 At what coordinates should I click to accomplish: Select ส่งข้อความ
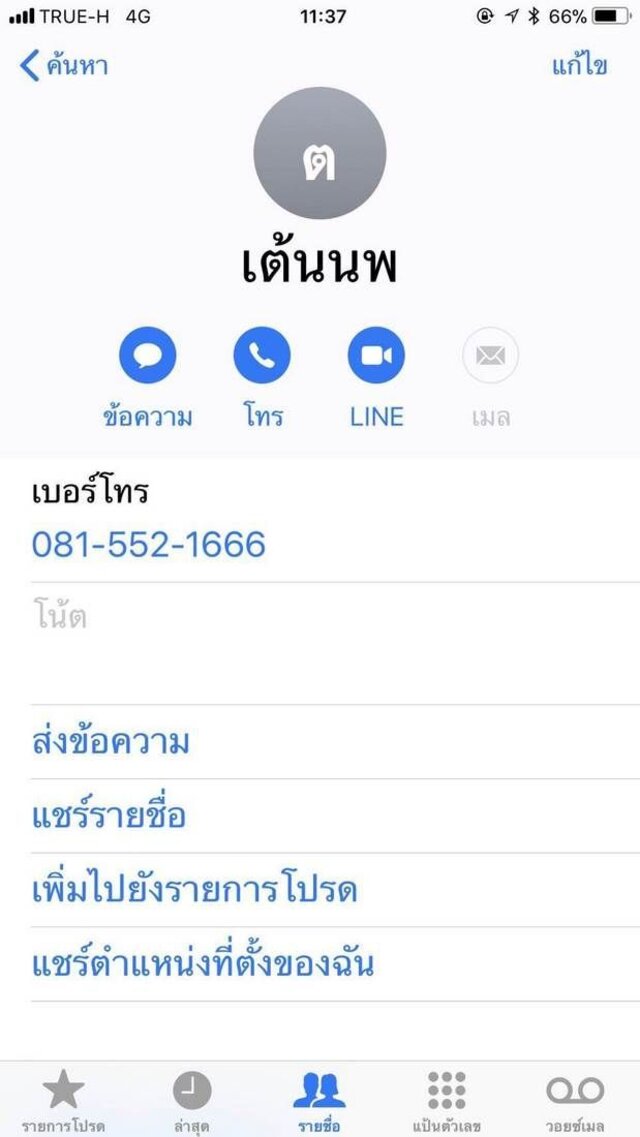[x=335, y=742]
